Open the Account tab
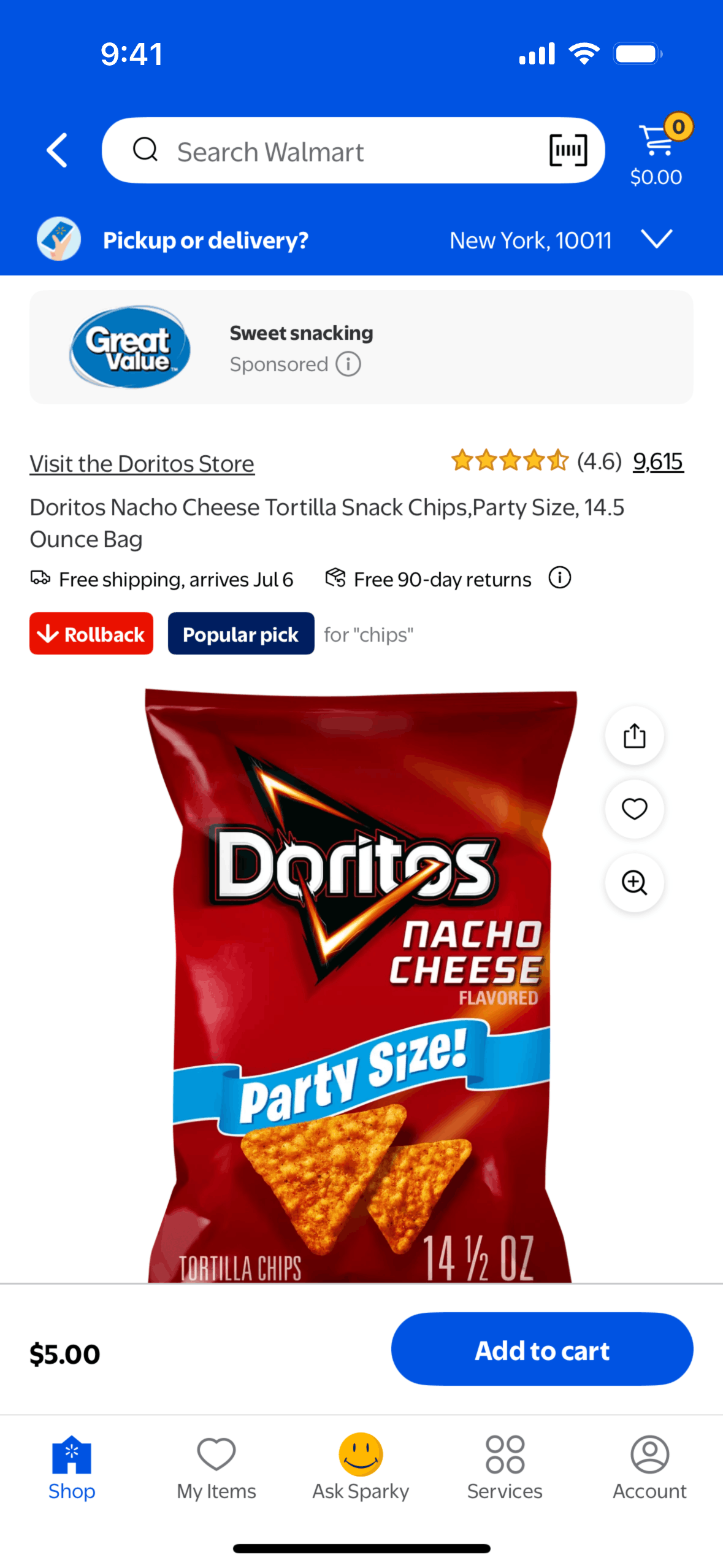723x1568 pixels. [x=649, y=1466]
